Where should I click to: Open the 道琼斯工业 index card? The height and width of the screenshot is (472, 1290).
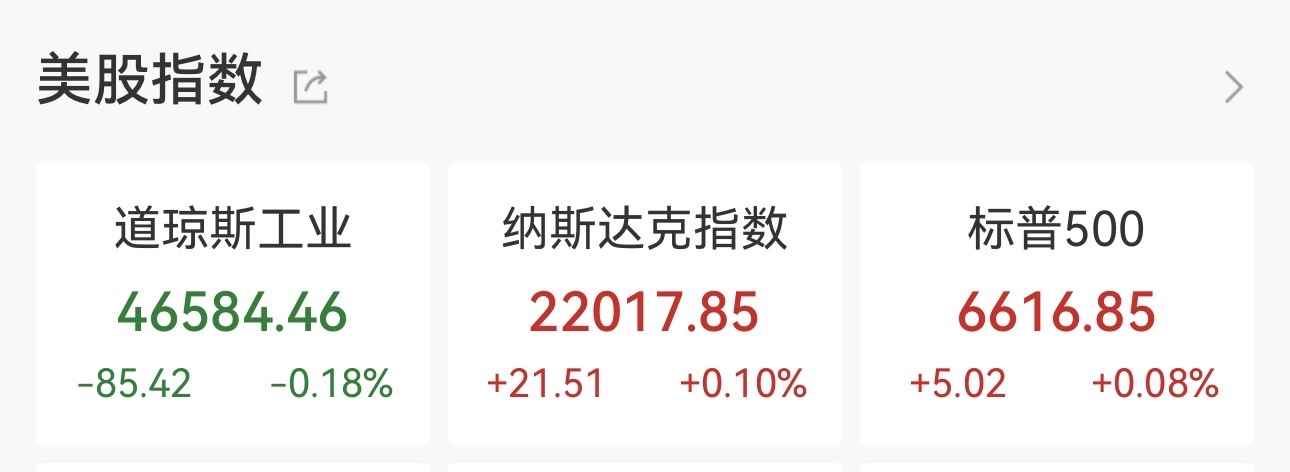click(233, 304)
